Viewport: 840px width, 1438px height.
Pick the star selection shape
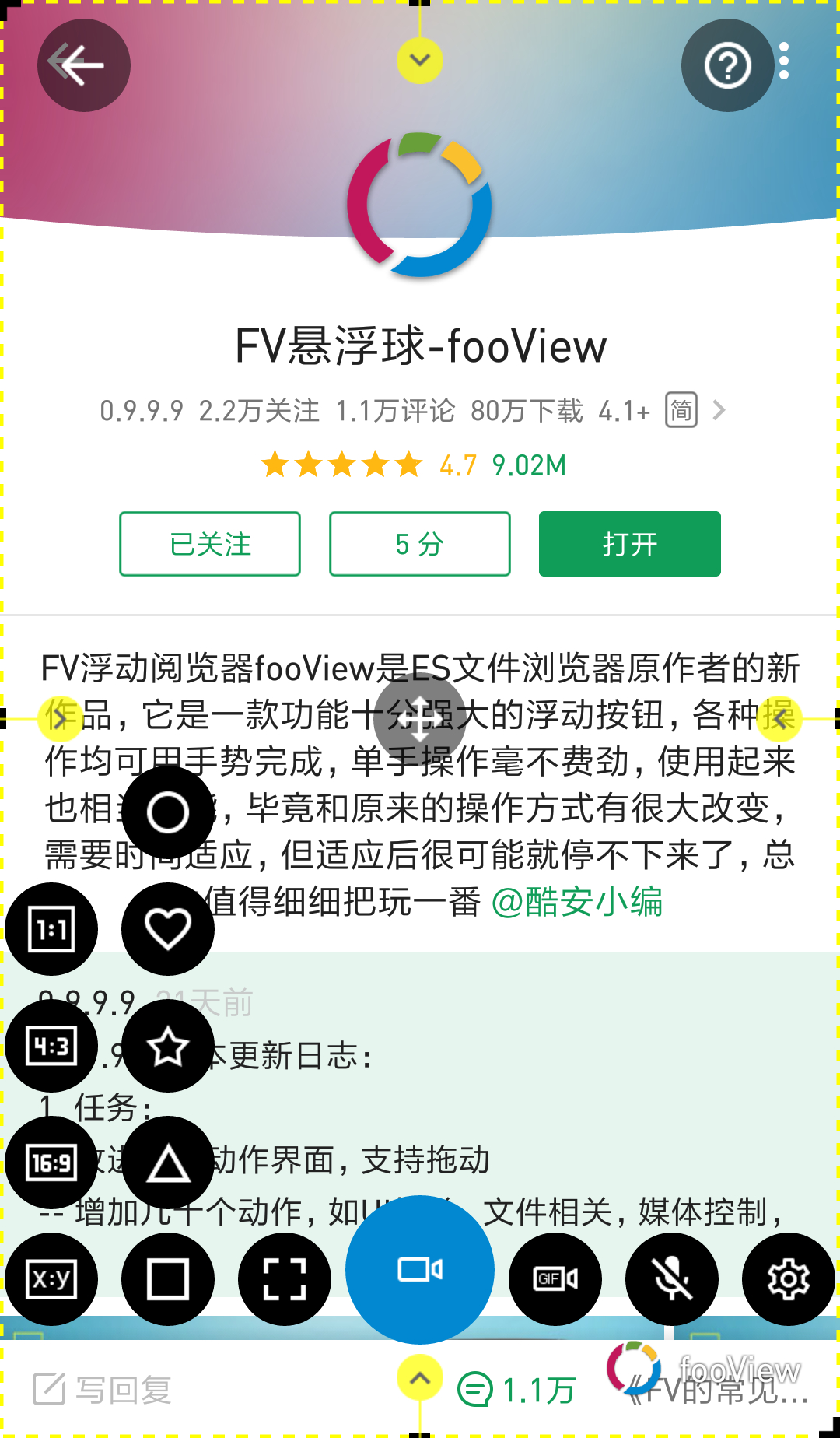pyautogui.click(x=168, y=1046)
